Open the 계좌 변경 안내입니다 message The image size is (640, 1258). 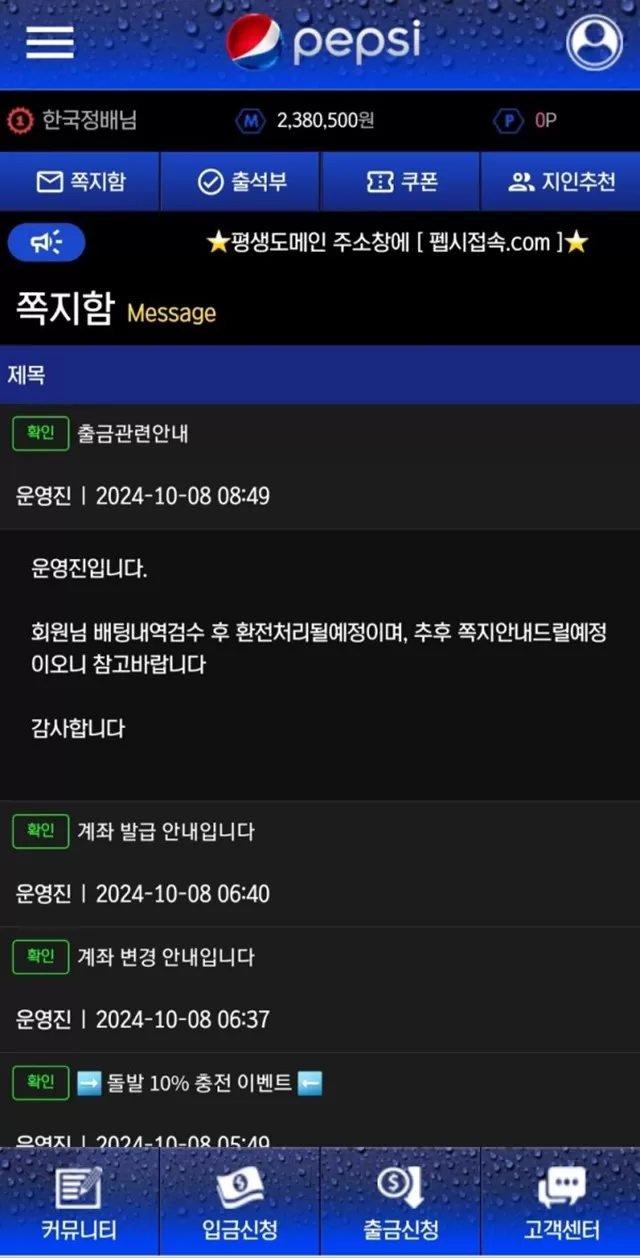[x=320, y=989]
